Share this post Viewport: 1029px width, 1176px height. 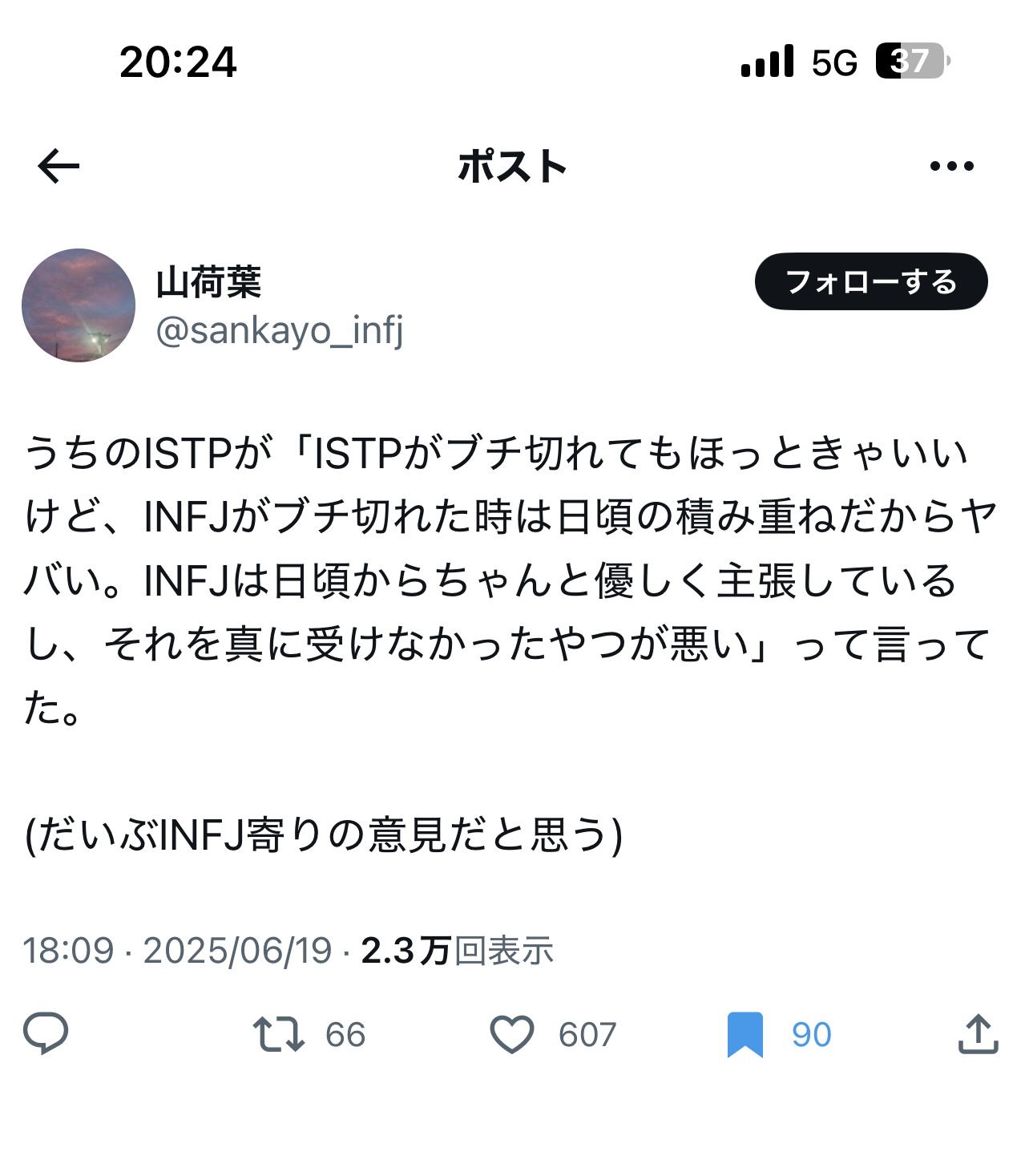(x=978, y=1034)
